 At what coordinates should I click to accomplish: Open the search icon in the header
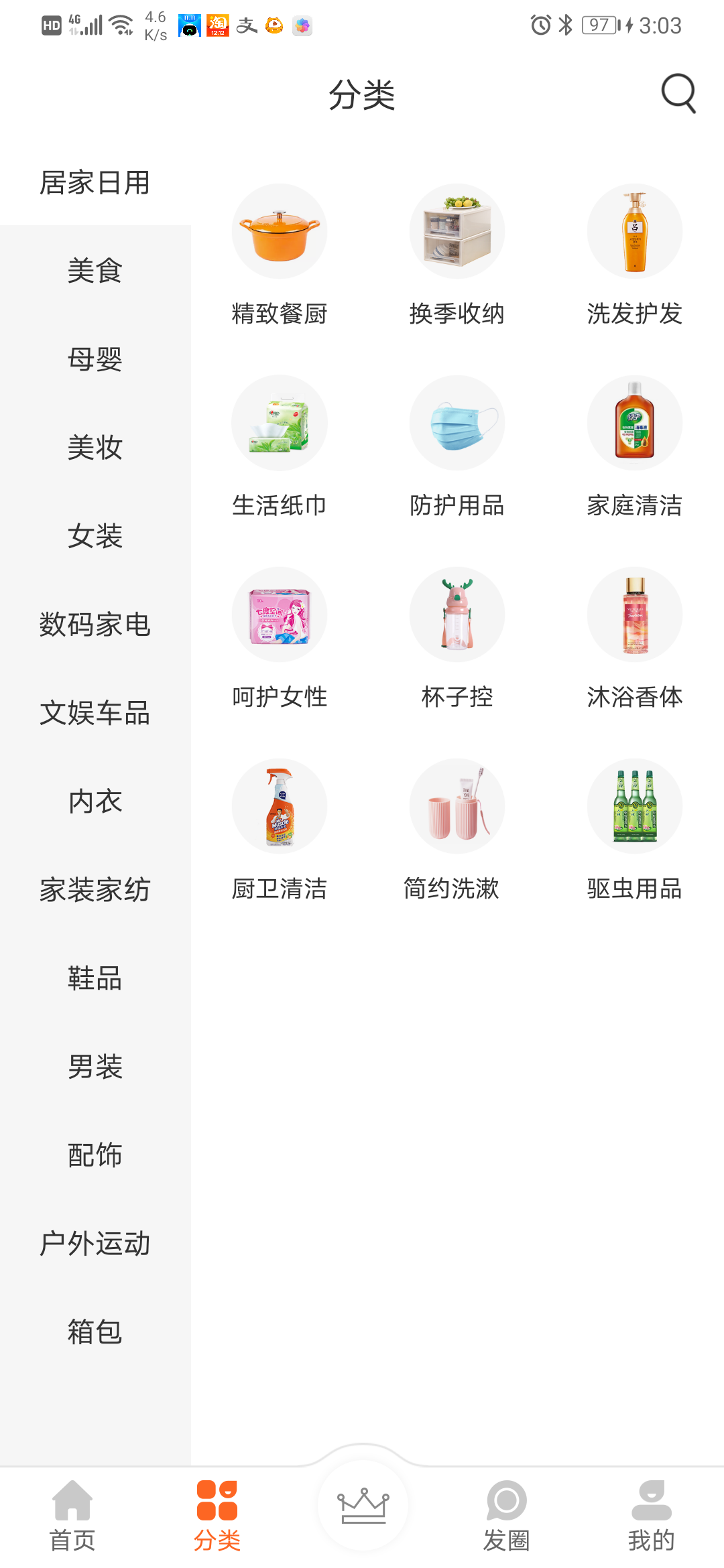click(x=678, y=94)
